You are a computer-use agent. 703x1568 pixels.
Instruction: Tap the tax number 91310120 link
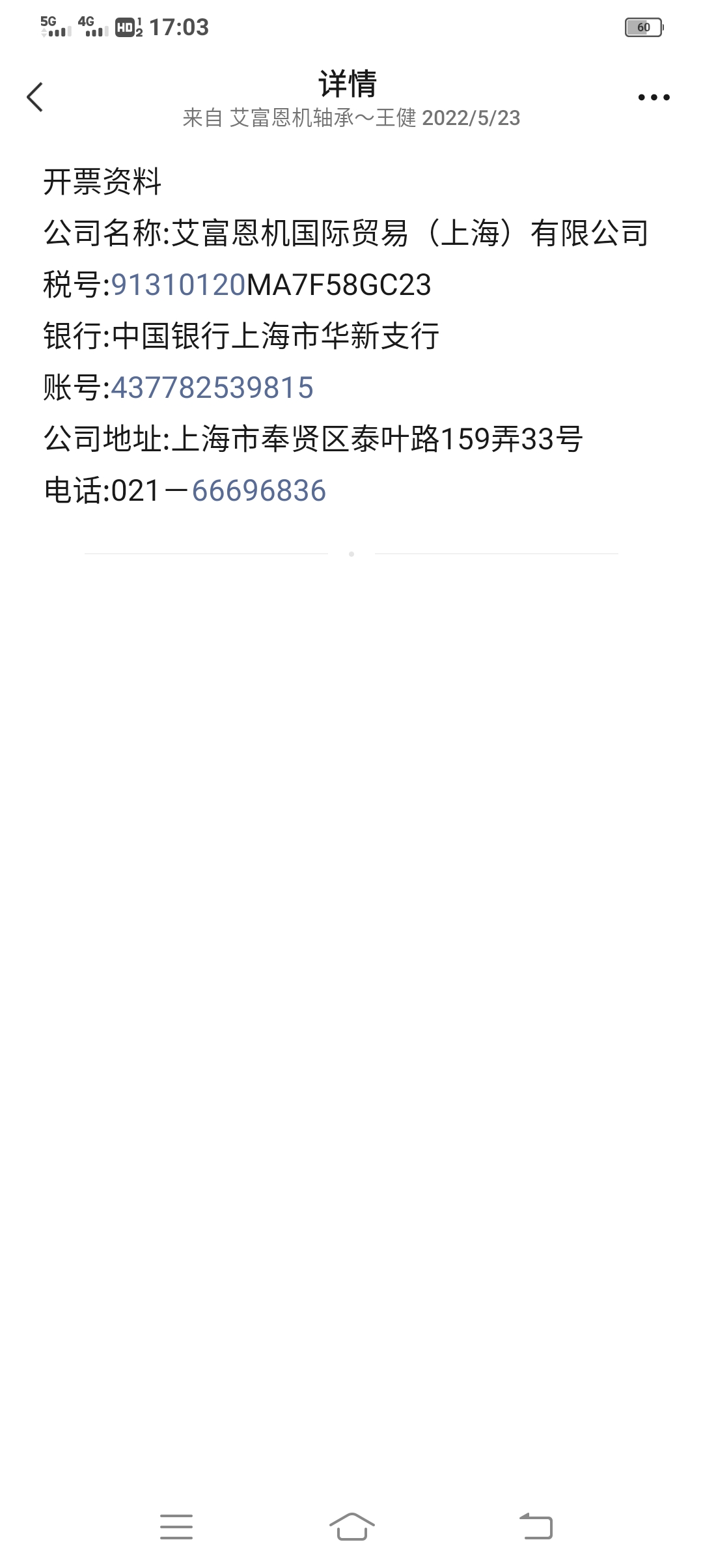coord(178,285)
